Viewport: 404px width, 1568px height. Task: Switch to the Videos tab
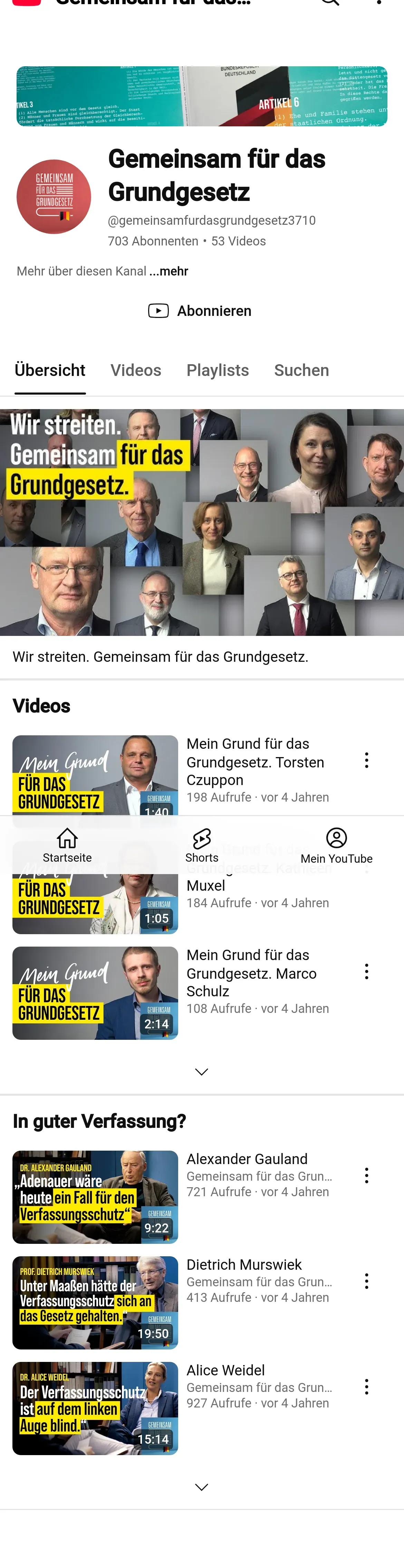pyautogui.click(x=136, y=370)
